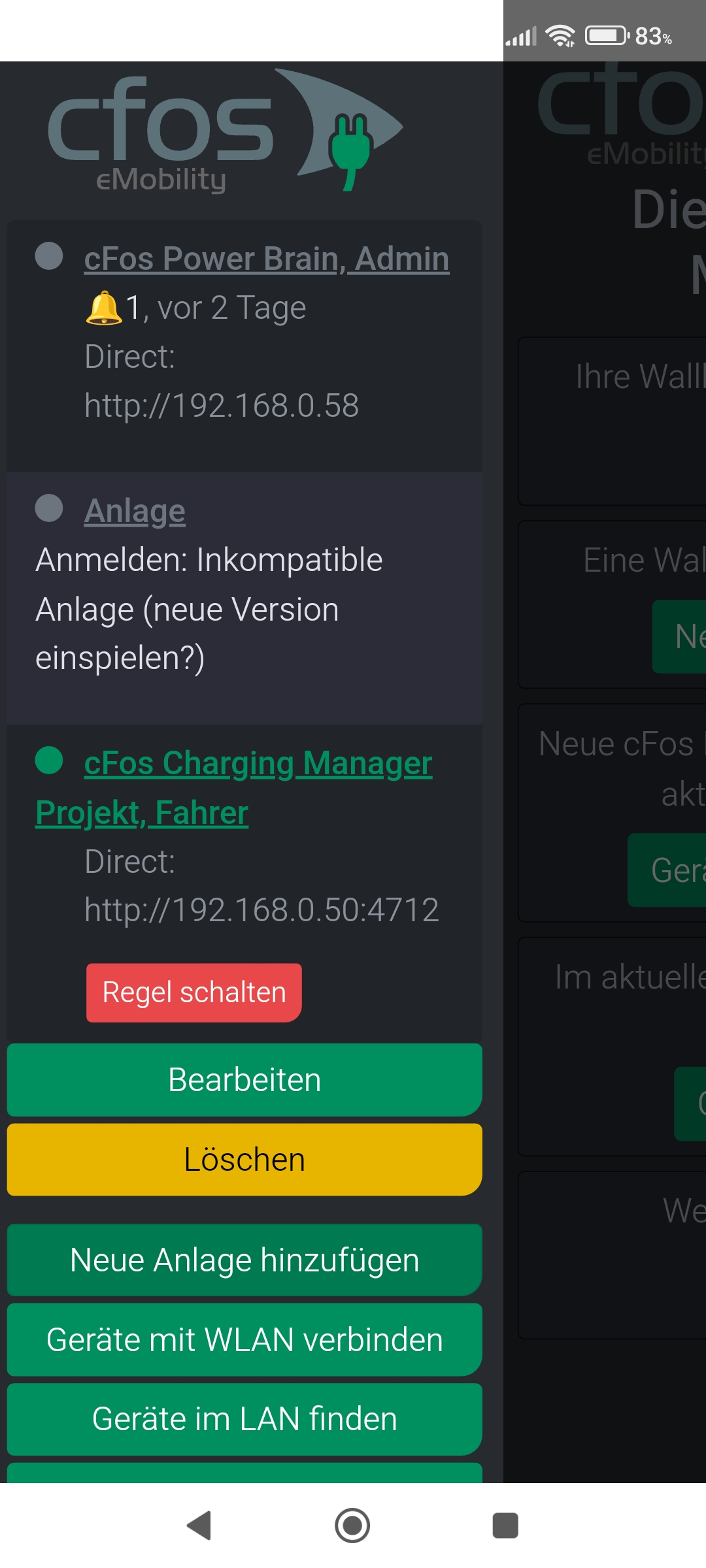Tap Geräte im LAN finden

pos(244,1419)
